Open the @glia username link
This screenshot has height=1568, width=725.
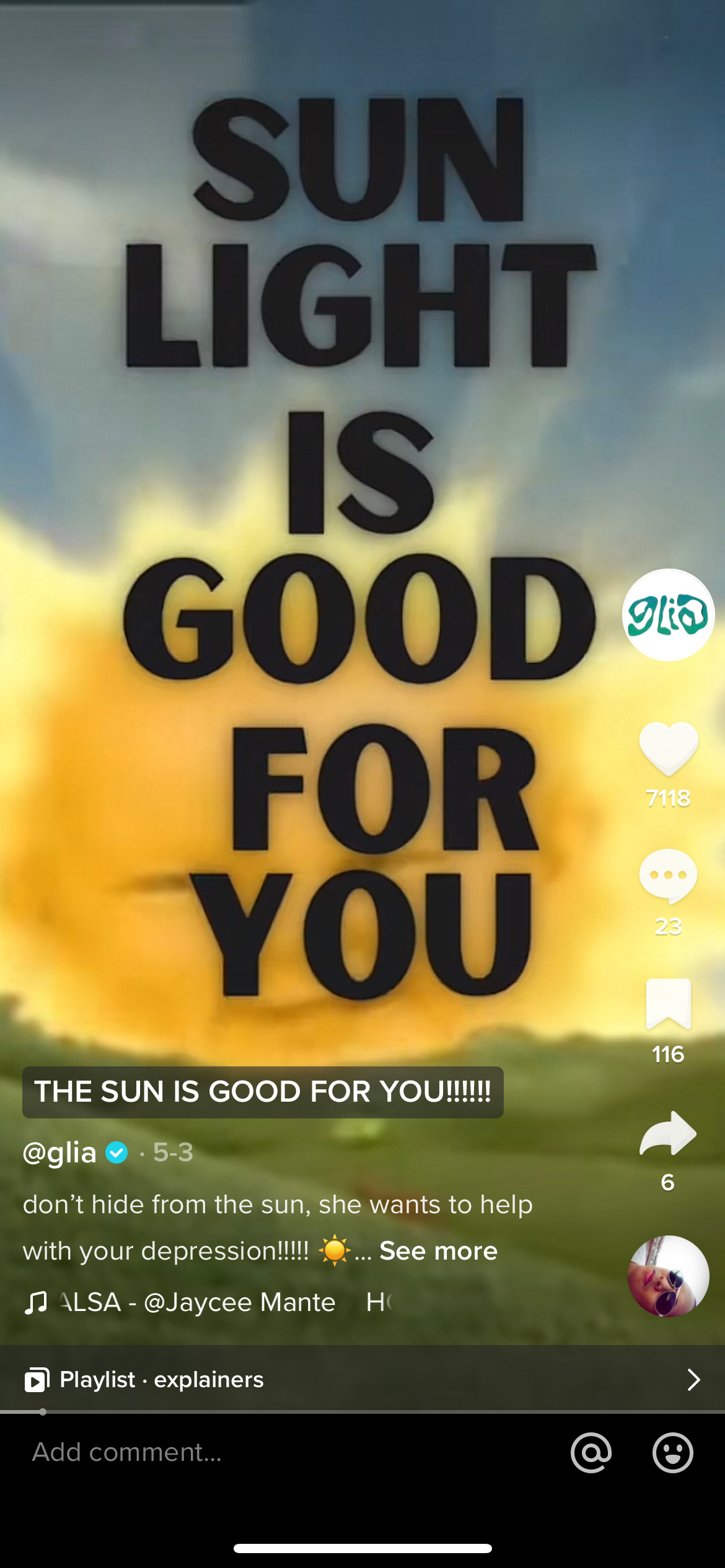(59, 1153)
